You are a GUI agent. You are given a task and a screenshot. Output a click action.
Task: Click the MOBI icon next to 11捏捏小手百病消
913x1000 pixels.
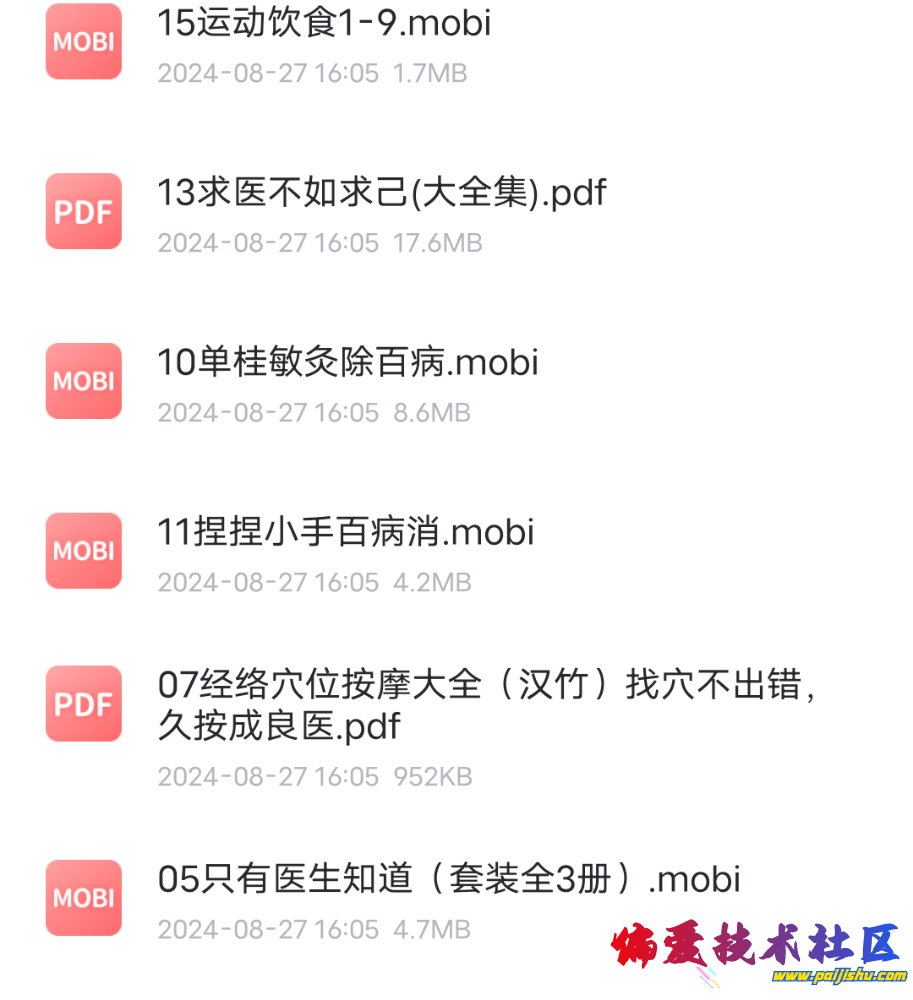83,551
